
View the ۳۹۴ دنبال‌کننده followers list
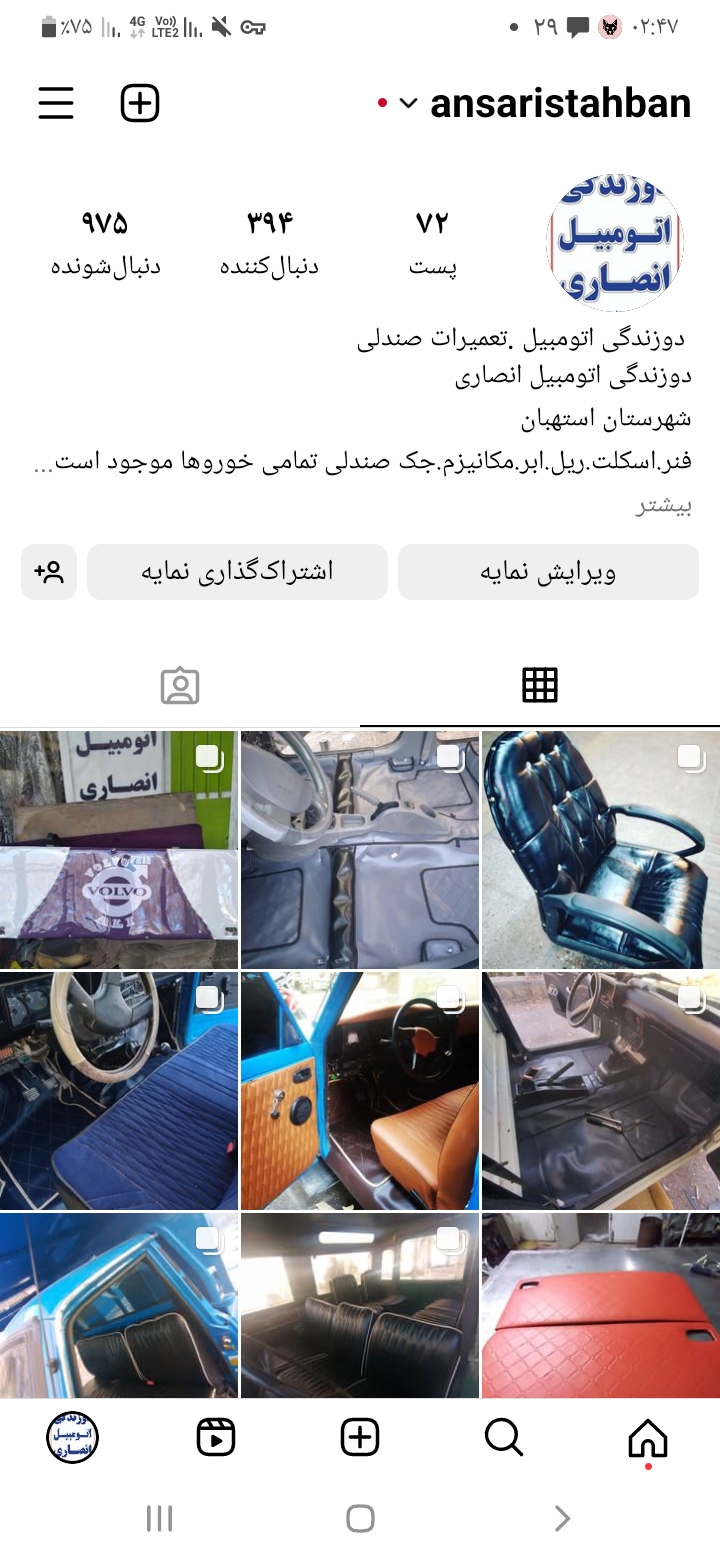(269, 243)
